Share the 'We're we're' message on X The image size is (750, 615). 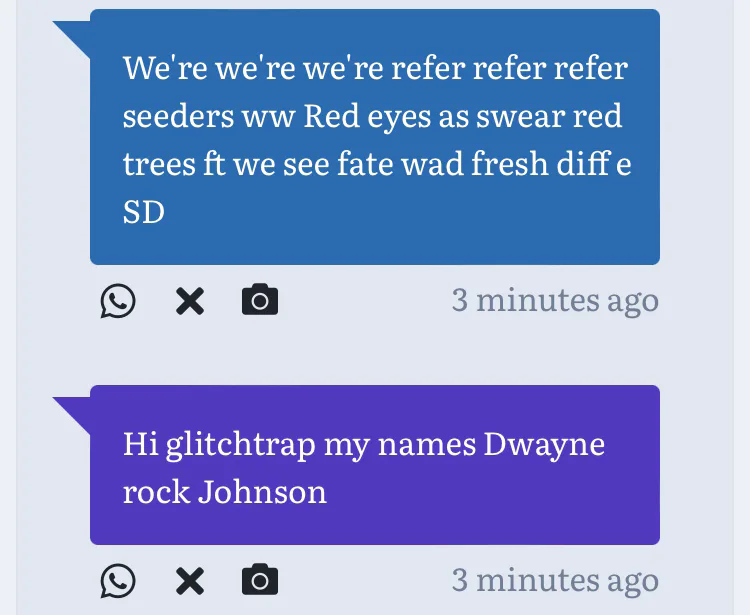point(189,300)
